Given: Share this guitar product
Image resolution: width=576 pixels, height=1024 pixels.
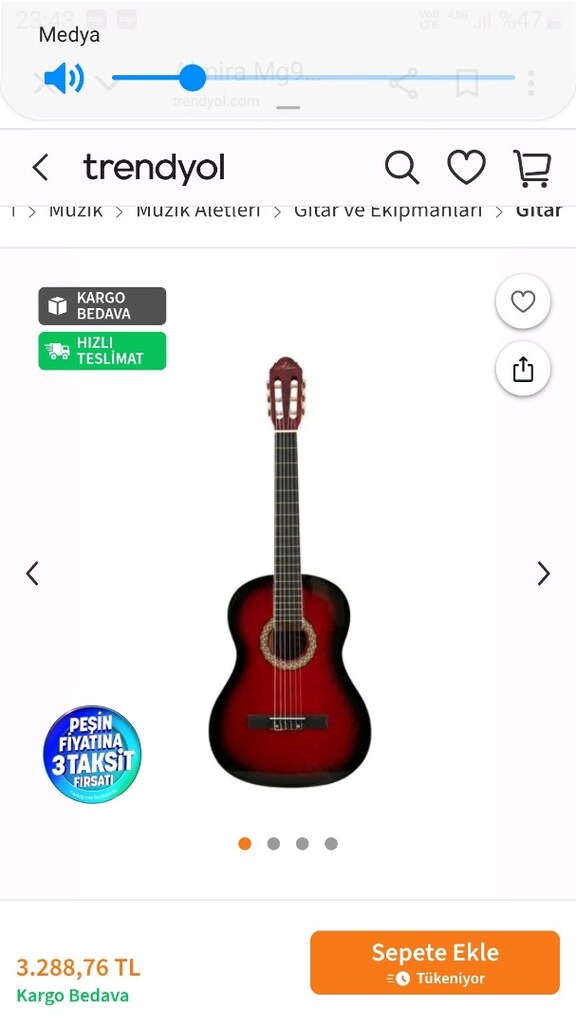Looking at the screenshot, I should tap(523, 370).
